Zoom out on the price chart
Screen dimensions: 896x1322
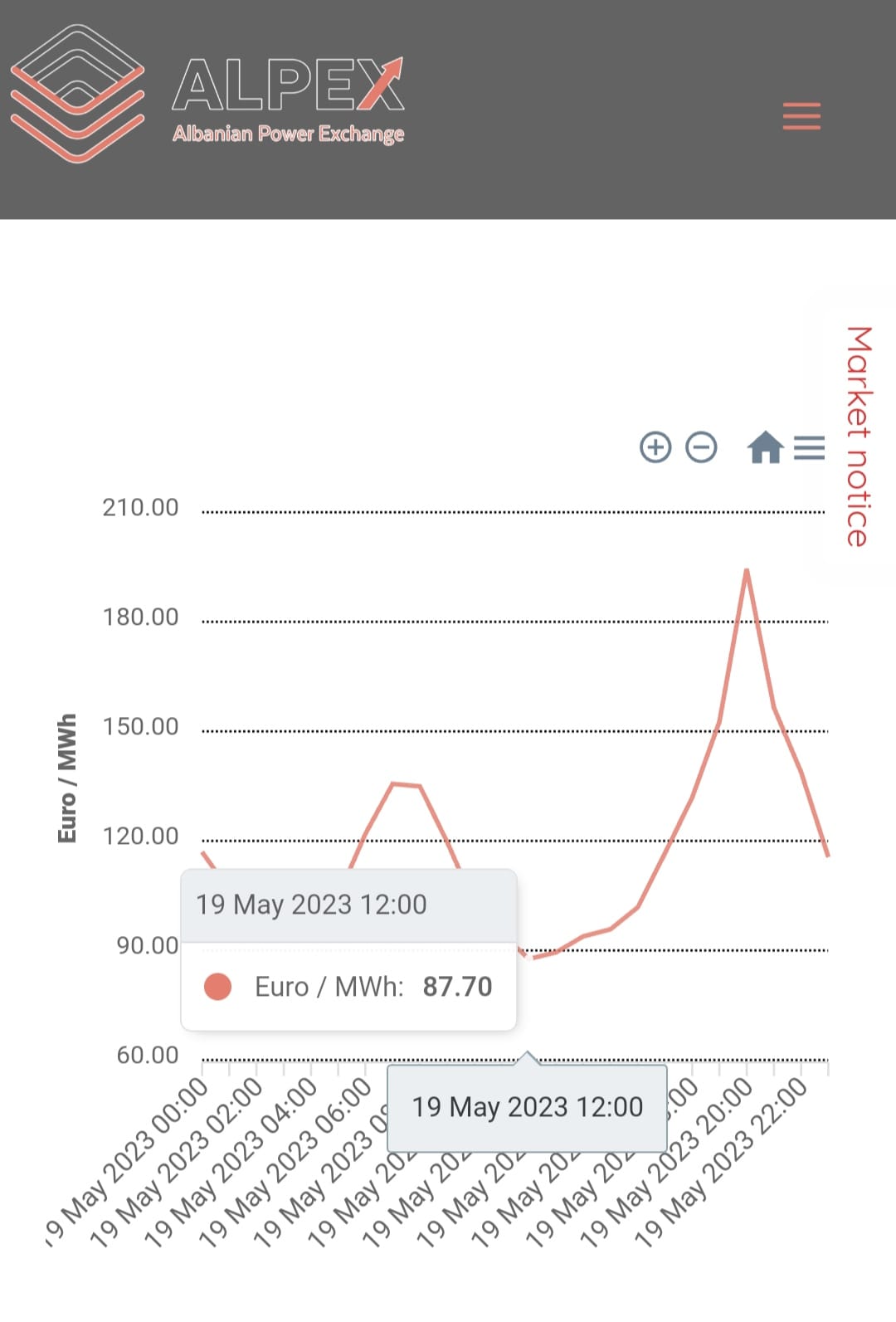[x=701, y=447]
